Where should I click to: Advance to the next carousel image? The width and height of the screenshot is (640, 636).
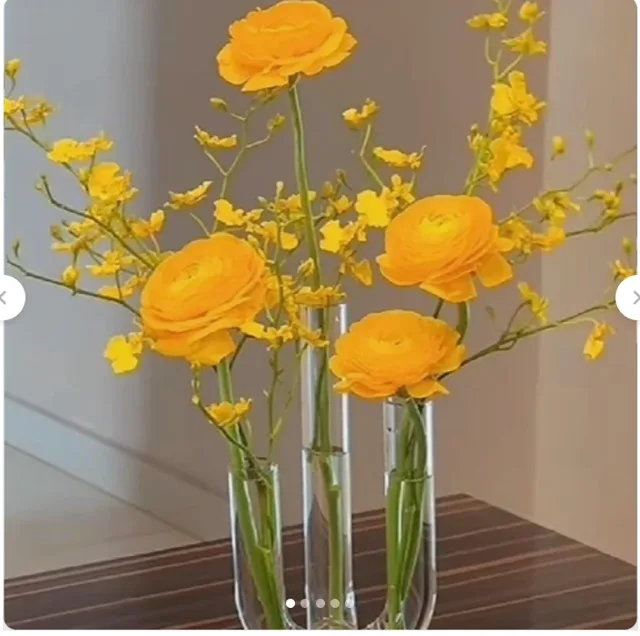pyautogui.click(x=630, y=298)
